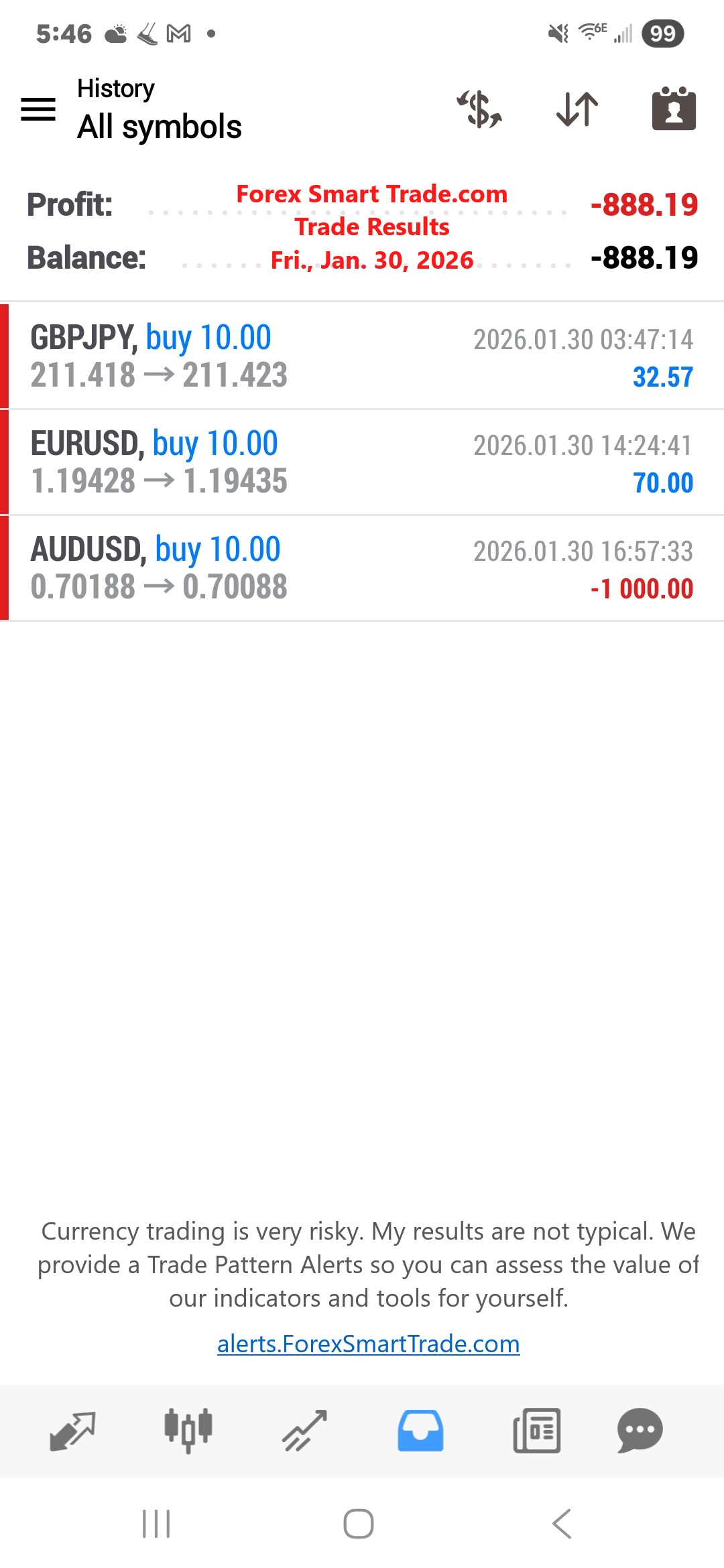
Task: Open the hamburger drawer menu
Action: [x=38, y=109]
